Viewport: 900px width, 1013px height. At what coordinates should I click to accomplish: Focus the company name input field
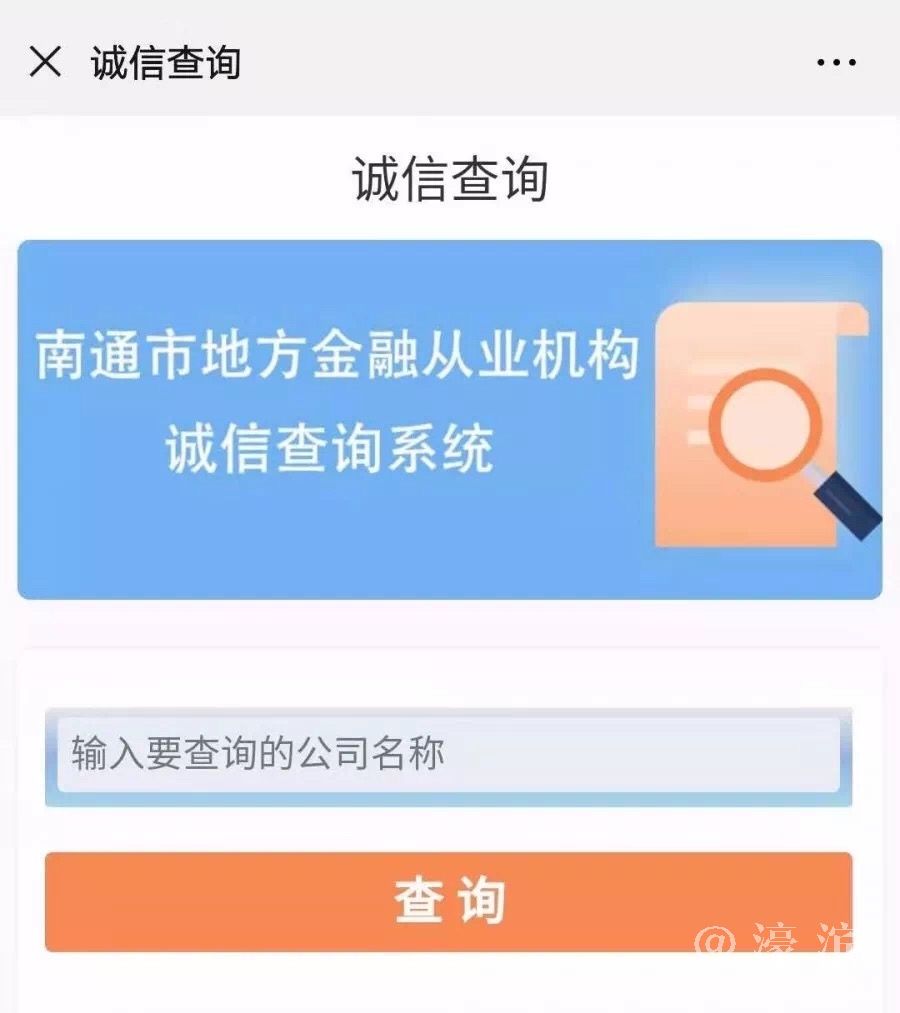coord(448,755)
